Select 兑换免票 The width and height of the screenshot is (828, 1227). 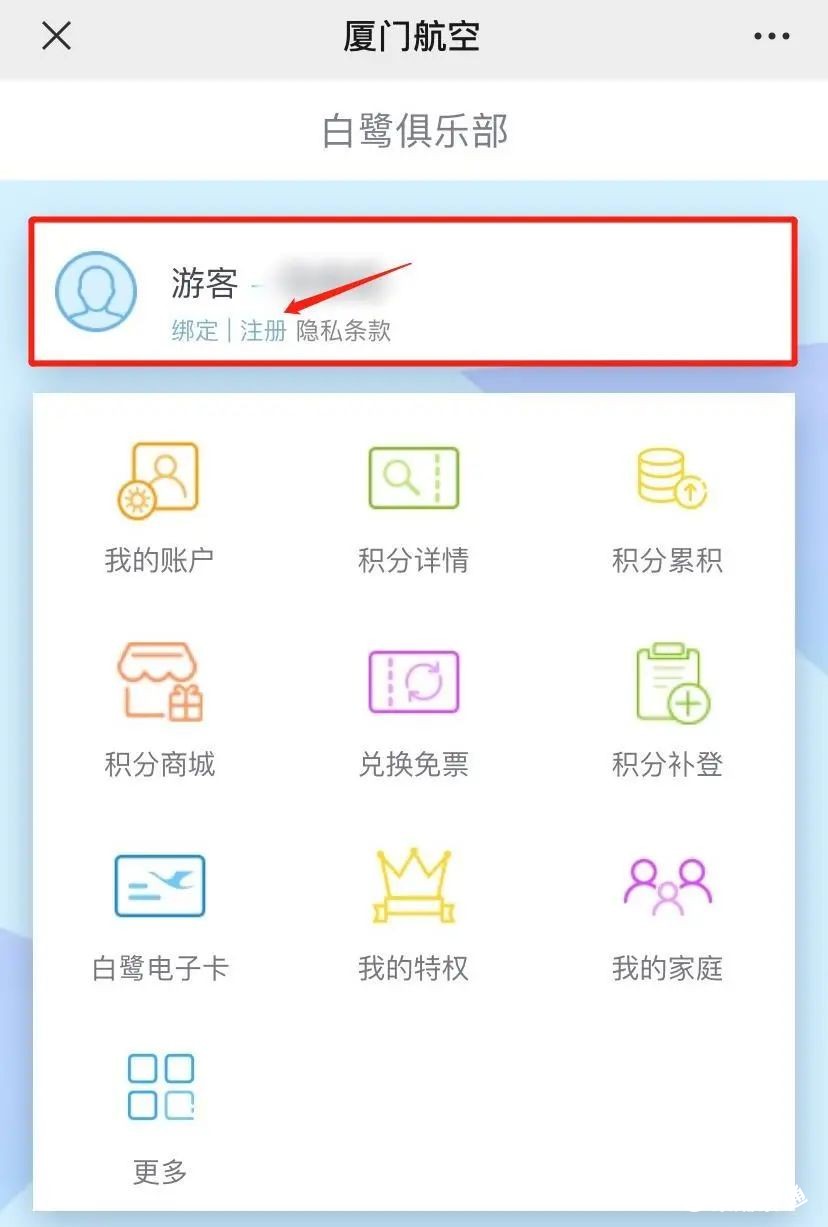413,709
